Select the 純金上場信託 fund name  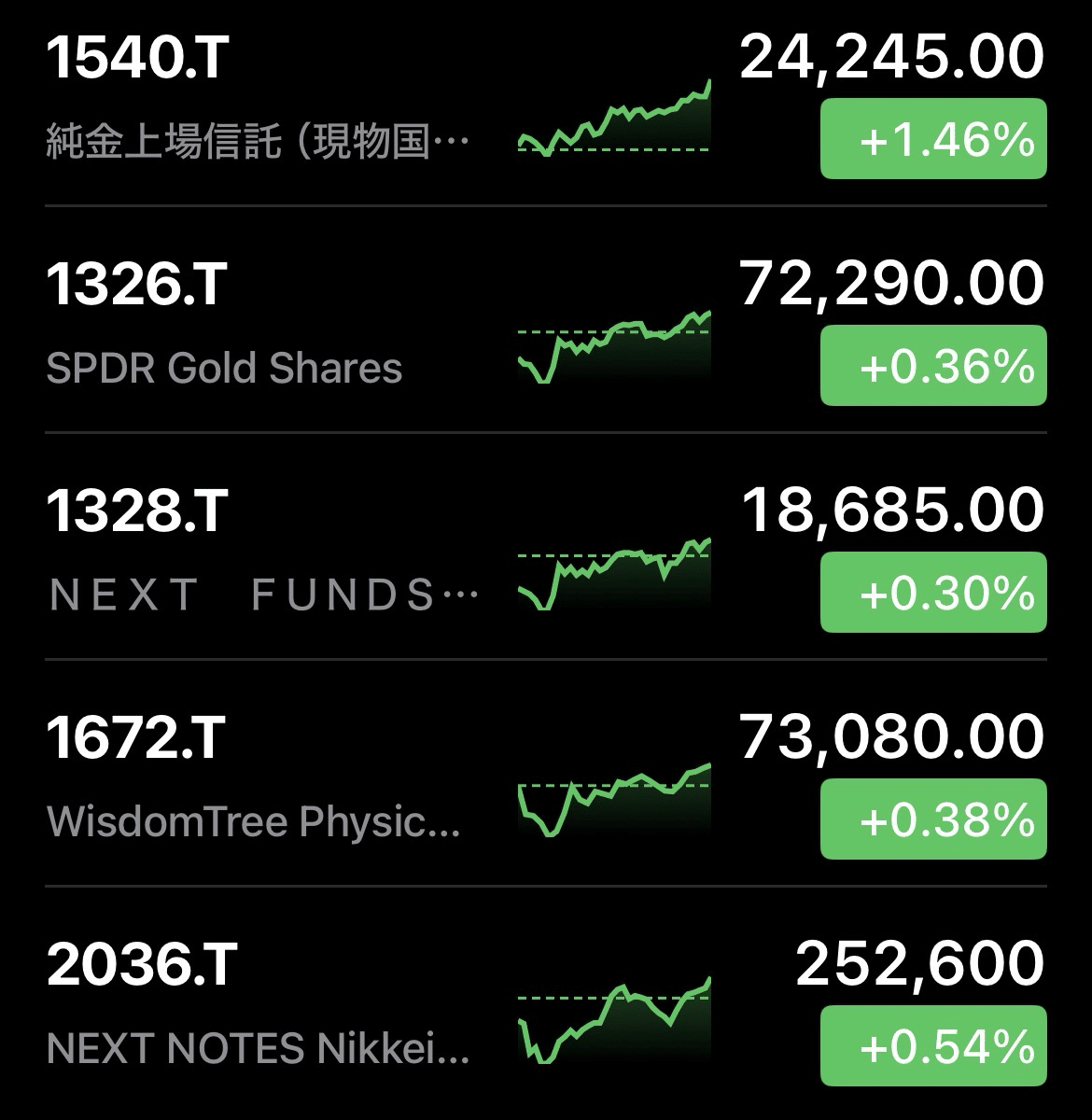[257, 140]
